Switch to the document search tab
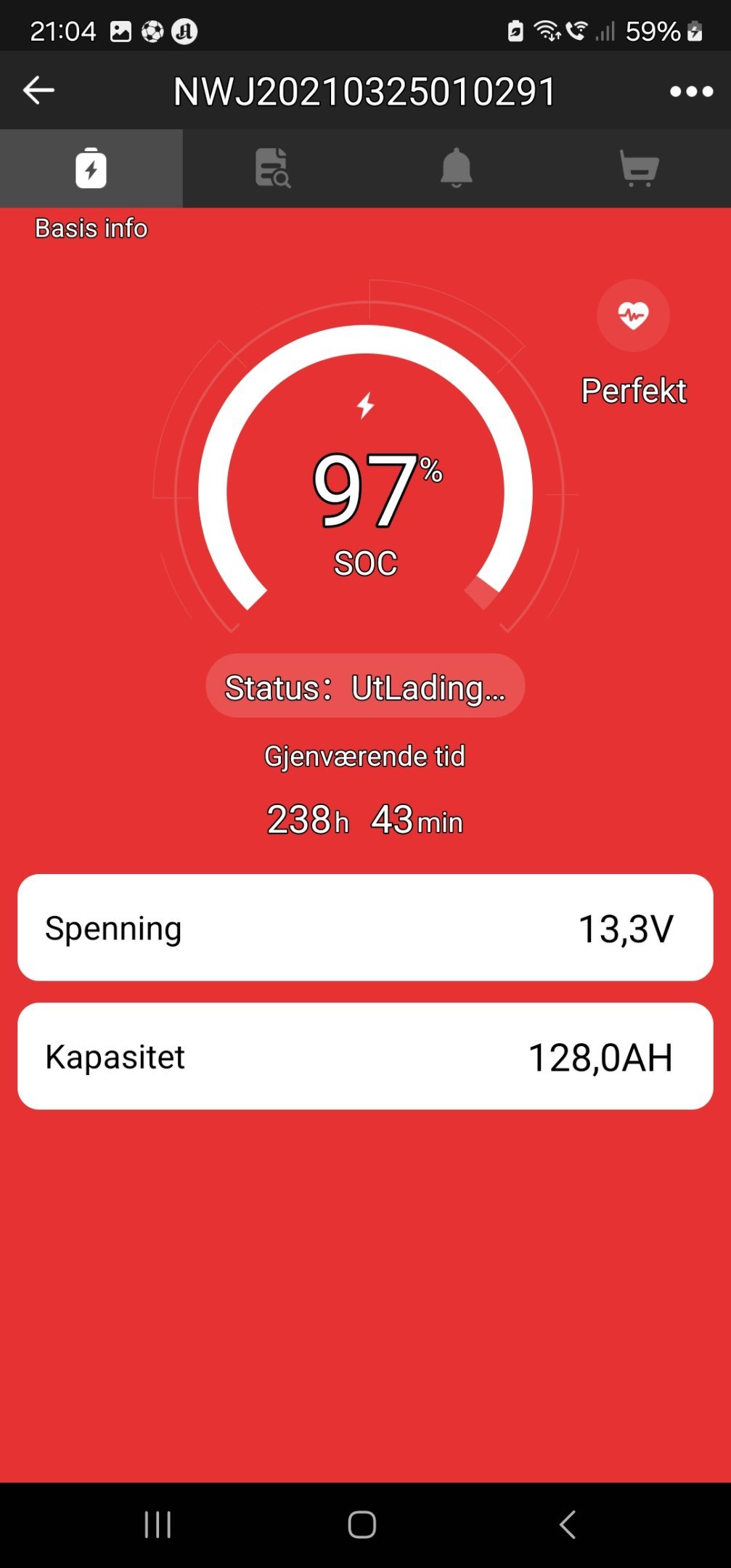 (x=274, y=168)
